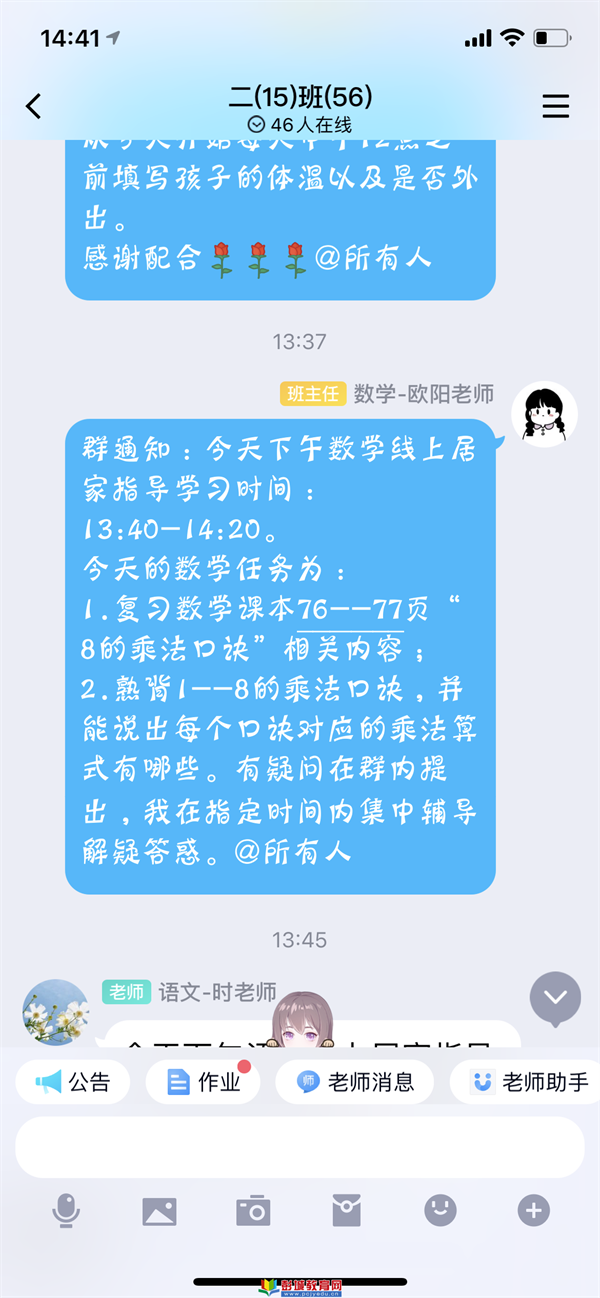This screenshot has width=600, height=1298.
Task: Open 老师消息 teacher messages
Action: coord(355,1081)
